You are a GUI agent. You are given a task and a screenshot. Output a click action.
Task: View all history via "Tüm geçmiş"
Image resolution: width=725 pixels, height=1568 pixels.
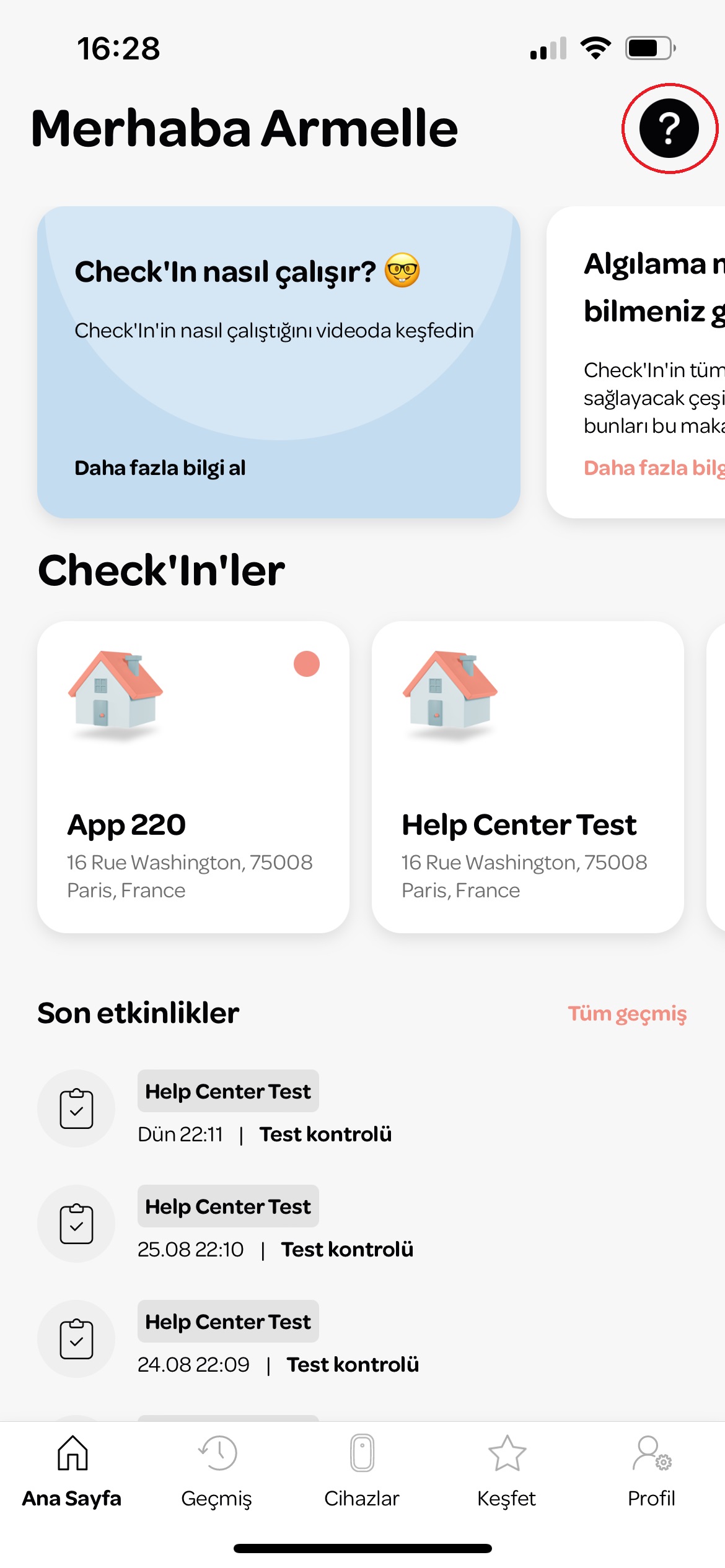[x=627, y=1014]
